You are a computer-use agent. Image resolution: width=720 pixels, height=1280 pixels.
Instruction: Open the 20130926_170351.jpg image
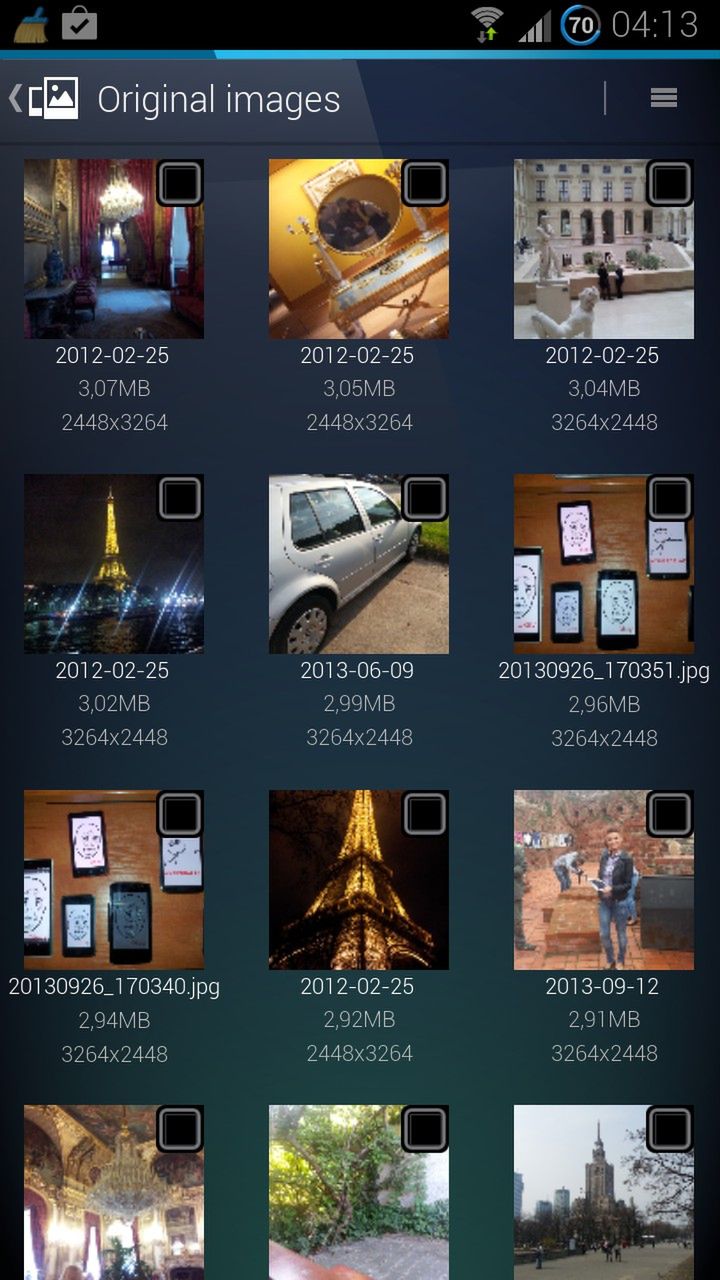590,580
